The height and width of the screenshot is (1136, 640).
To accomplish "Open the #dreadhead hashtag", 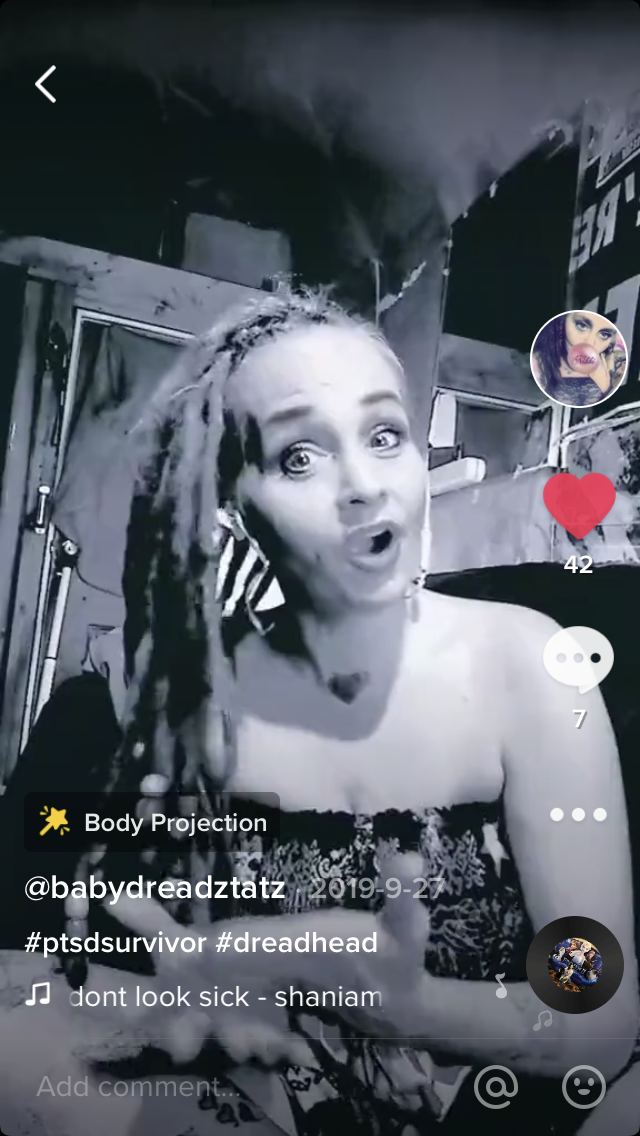I will pos(296,942).
